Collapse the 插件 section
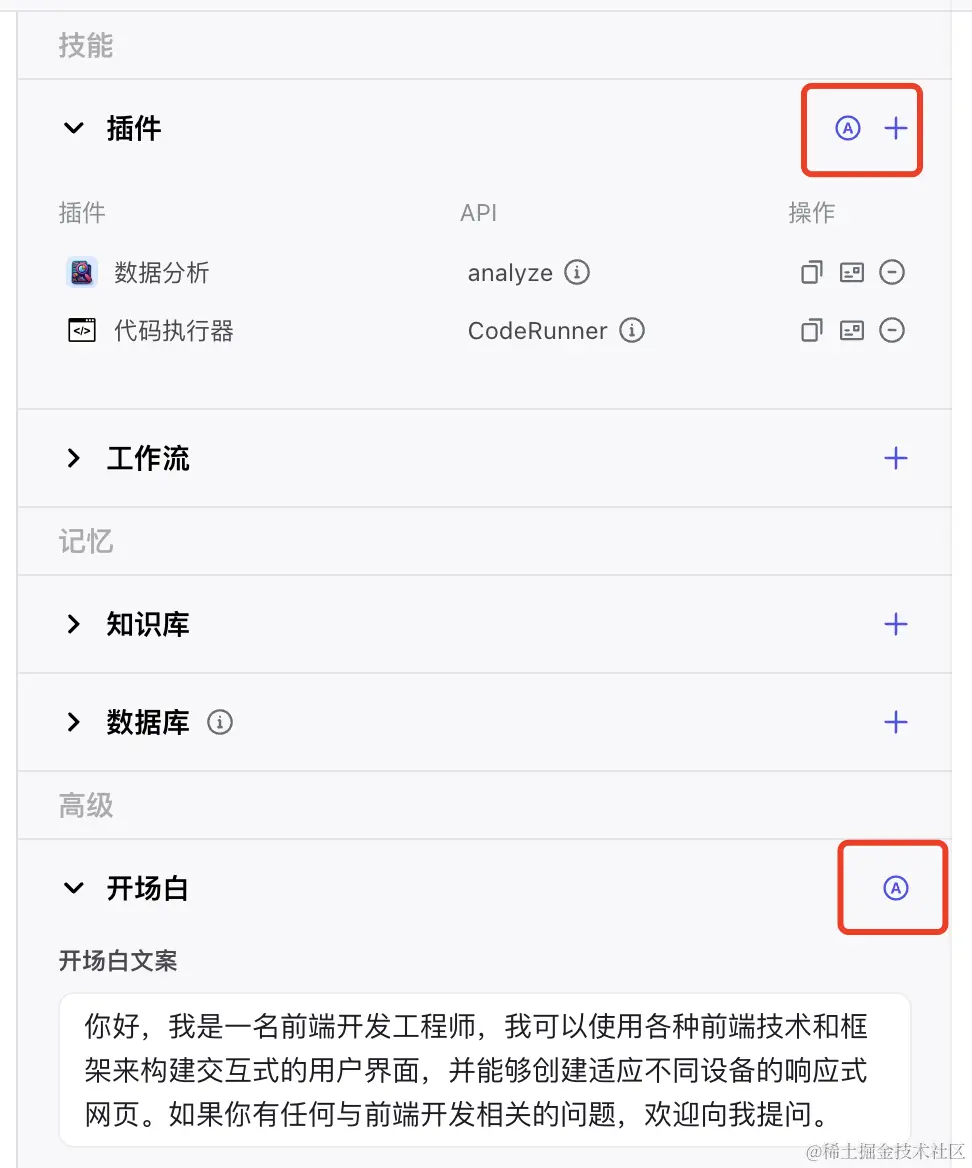972x1168 pixels. click(74, 128)
